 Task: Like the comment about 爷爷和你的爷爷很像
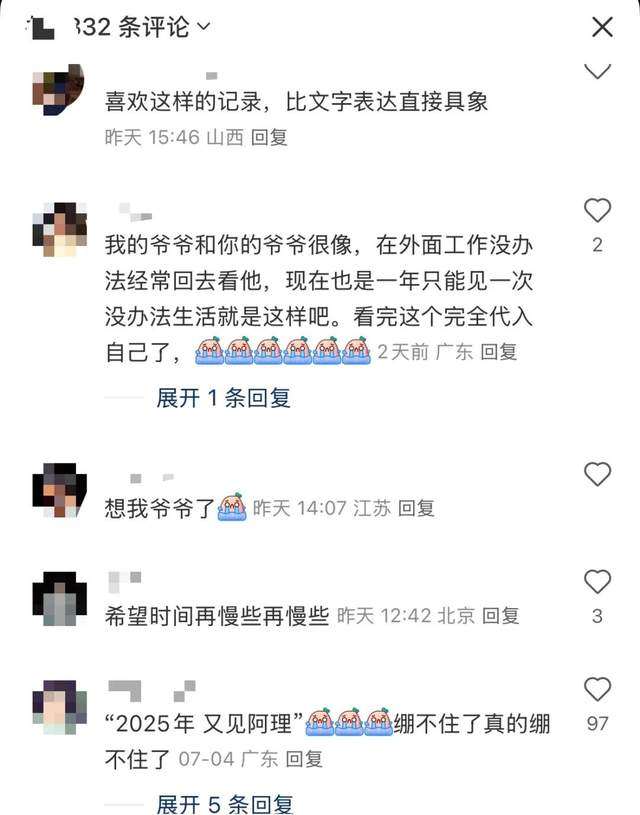point(597,211)
